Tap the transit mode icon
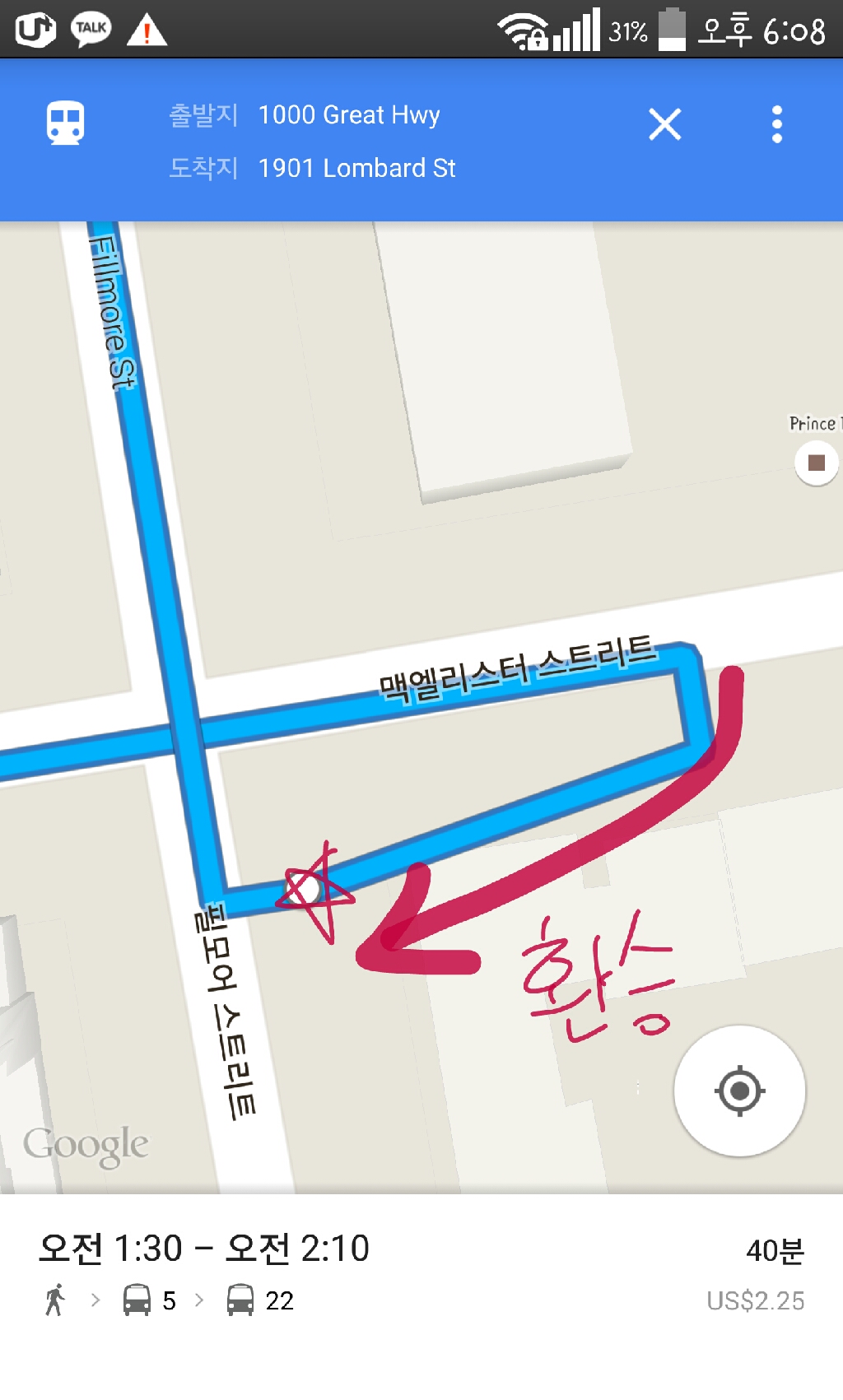 65,123
